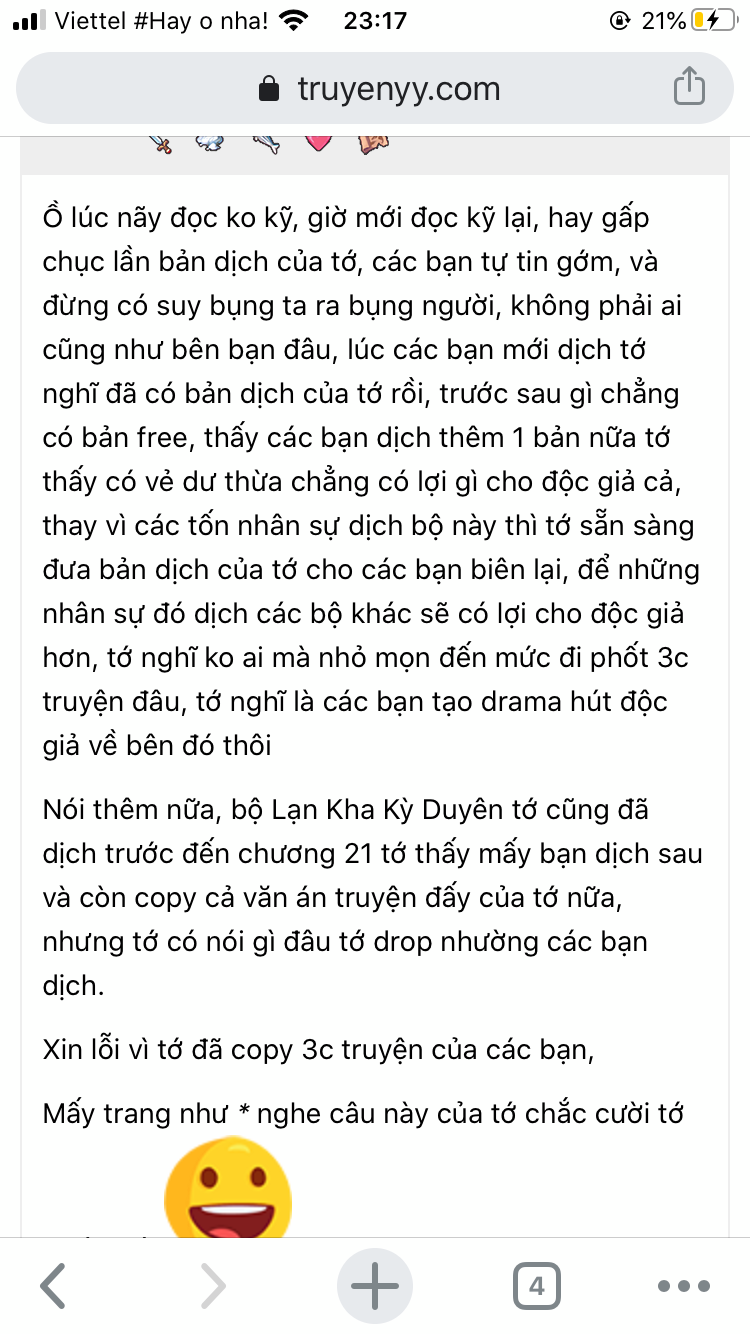Image resolution: width=750 pixels, height=1334 pixels.
Task: Open the browser's three-dot menu
Action: point(682,1286)
